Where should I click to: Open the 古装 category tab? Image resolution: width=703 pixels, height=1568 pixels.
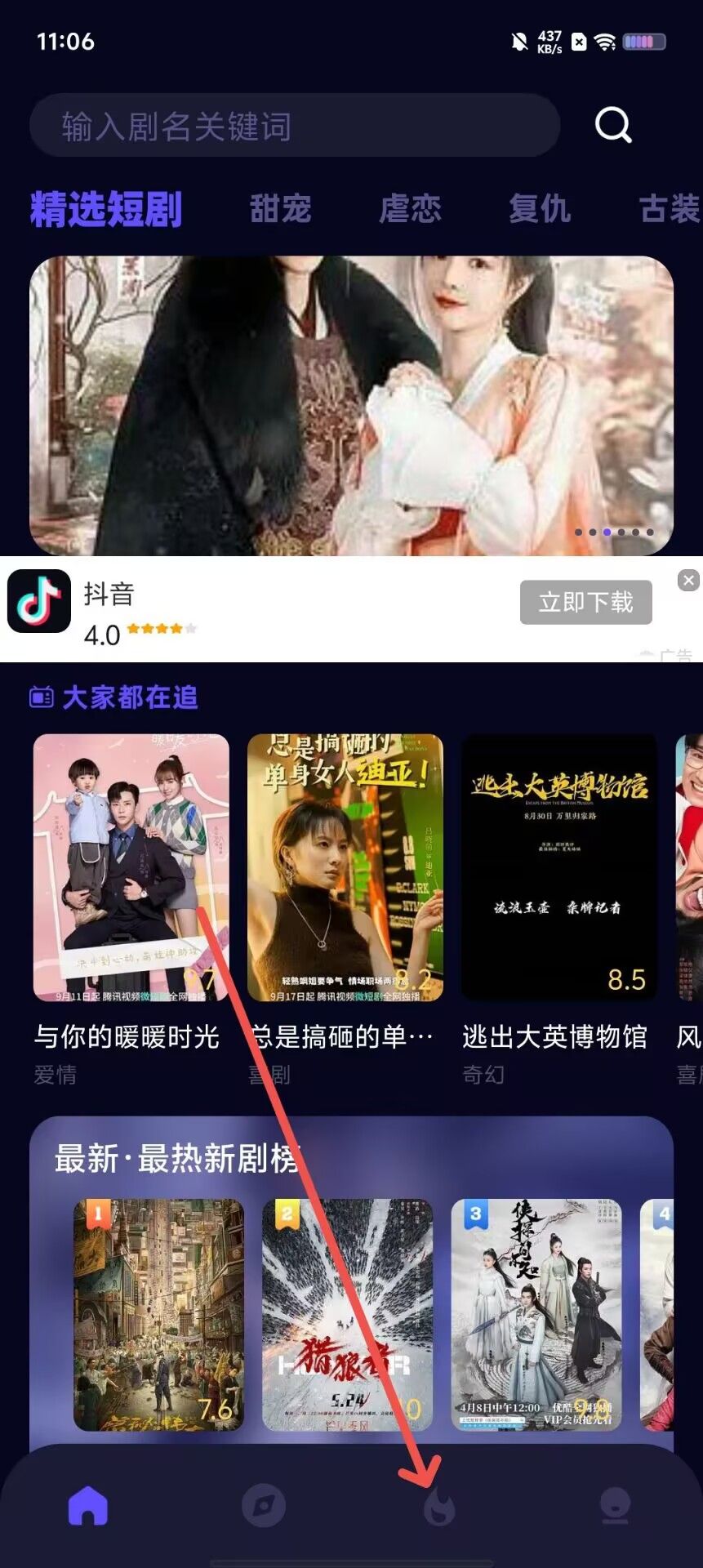coord(670,209)
